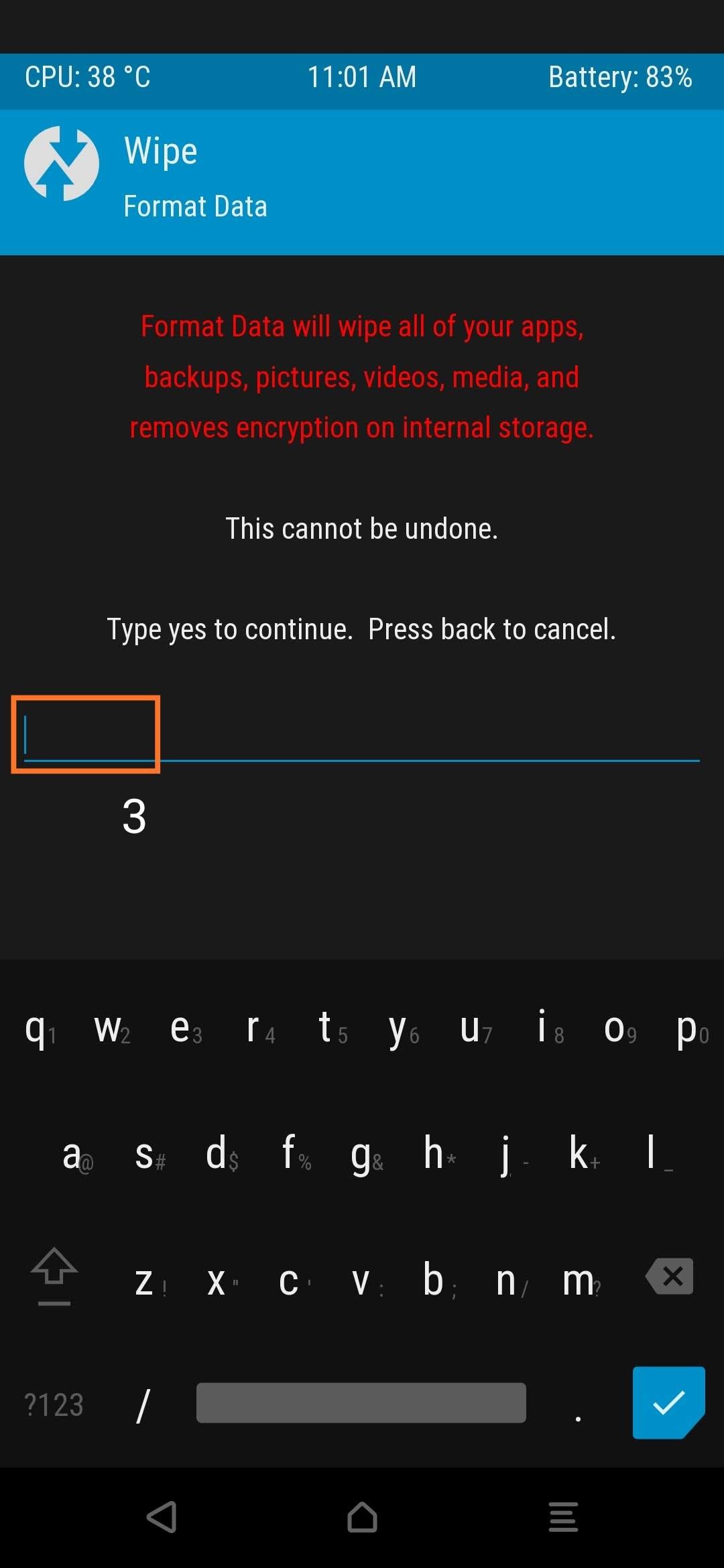The image size is (724, 1568).
Task: Go back with the triangle navigation button
Action: 162,1517
